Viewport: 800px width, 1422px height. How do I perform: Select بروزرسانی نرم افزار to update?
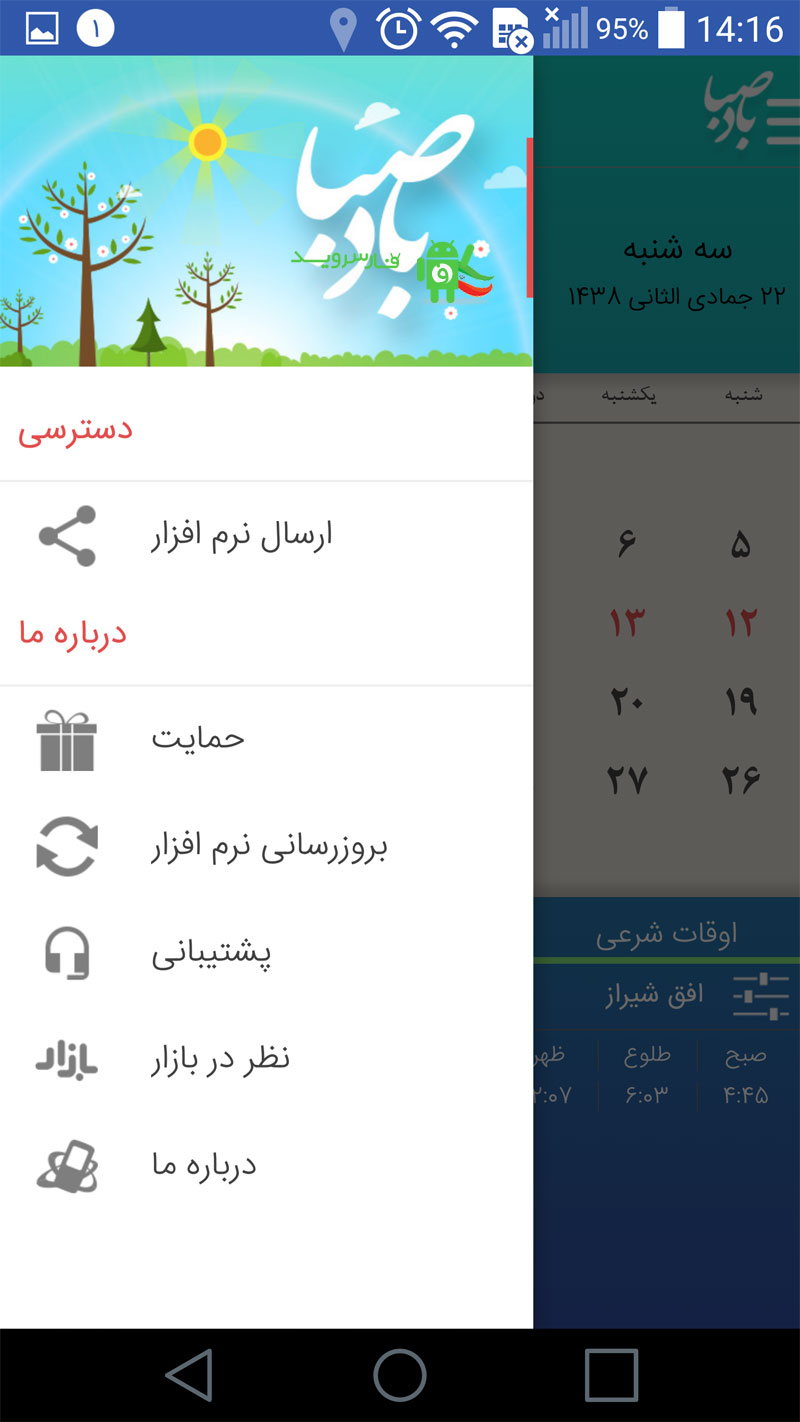(266, 847)
